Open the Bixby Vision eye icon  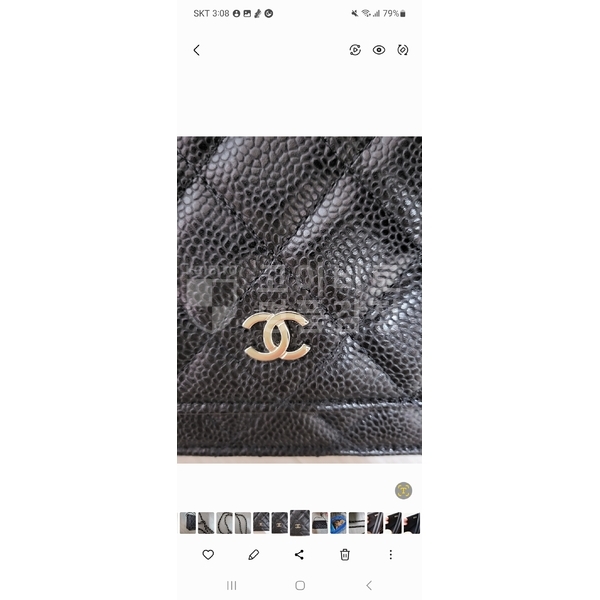coord(379,50)
